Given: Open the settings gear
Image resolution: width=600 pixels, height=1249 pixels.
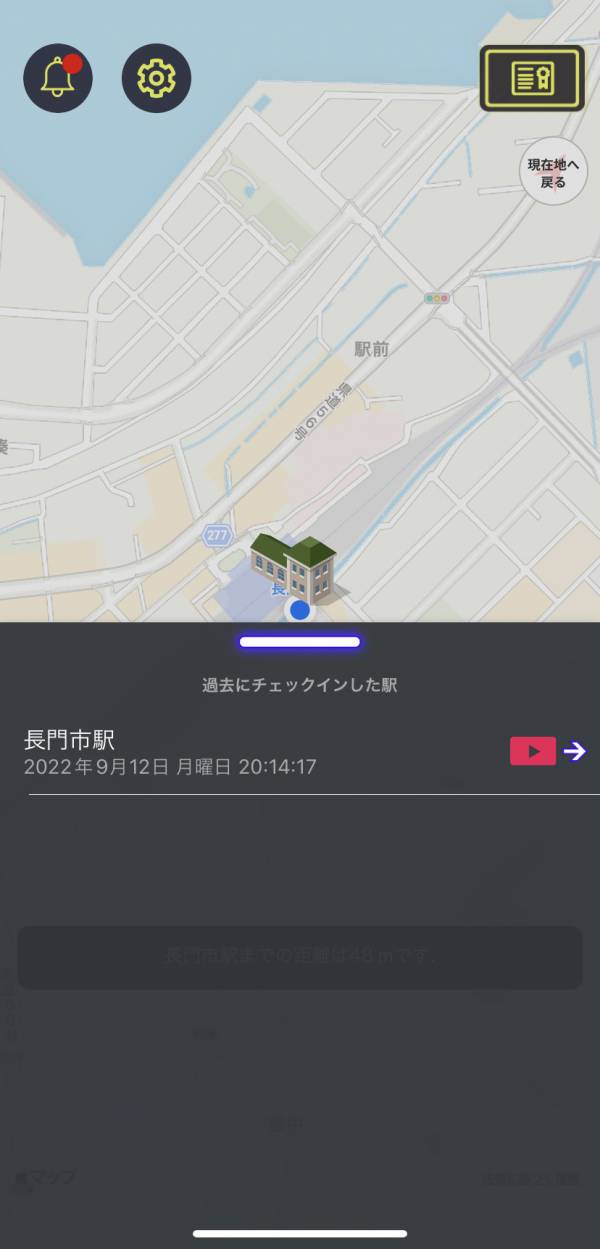Looking at the screenshot, I should tap(156, 78).
